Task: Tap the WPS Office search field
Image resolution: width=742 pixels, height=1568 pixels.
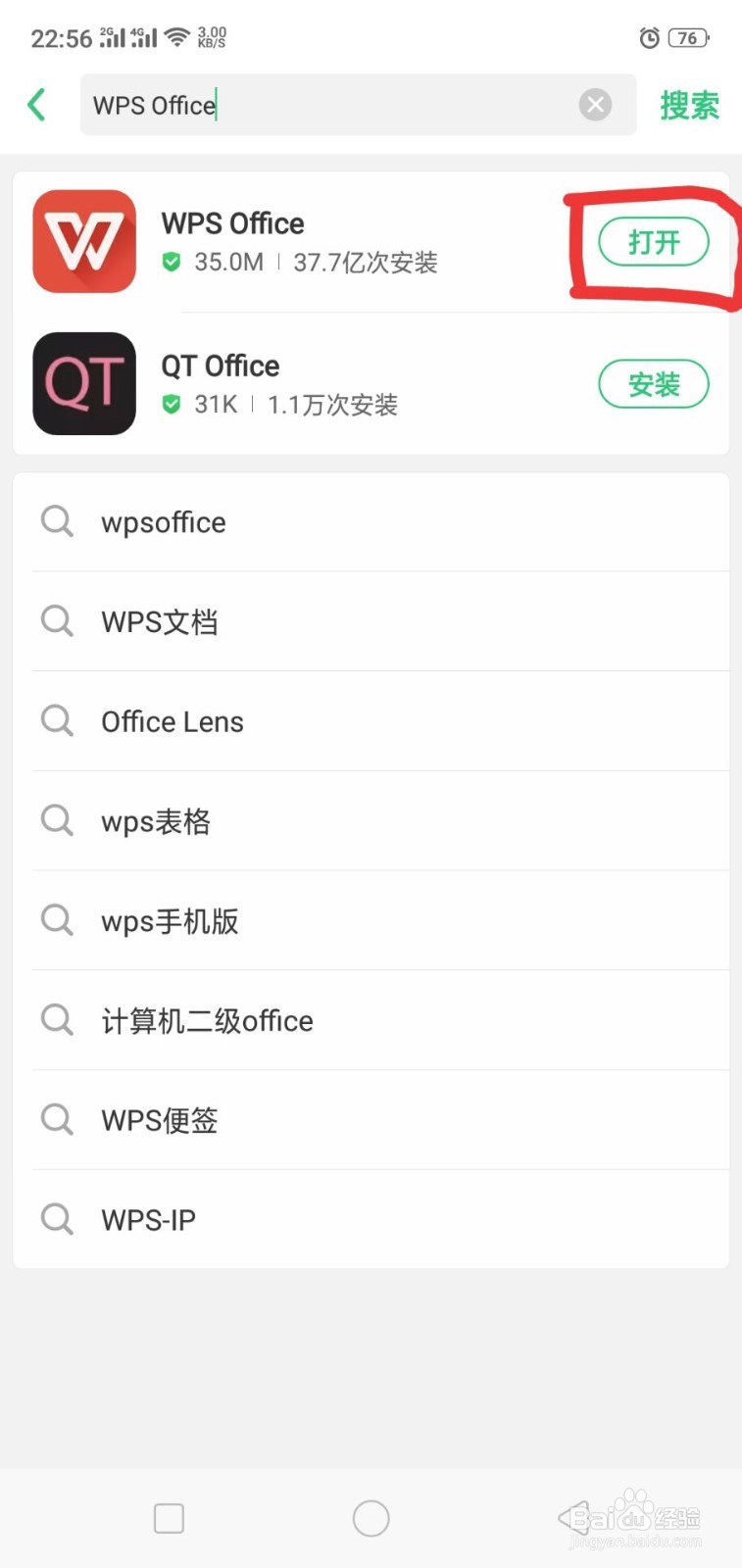Action: point(323,105)
